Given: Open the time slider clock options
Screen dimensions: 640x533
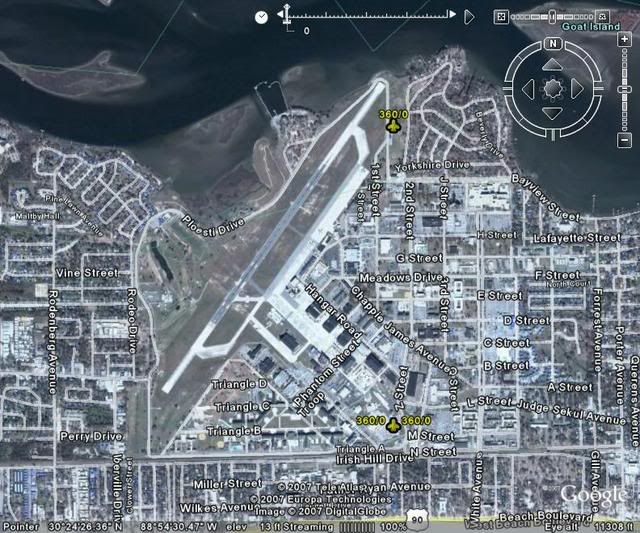Looking at the screenshot, I should click(x=261, y=16).
